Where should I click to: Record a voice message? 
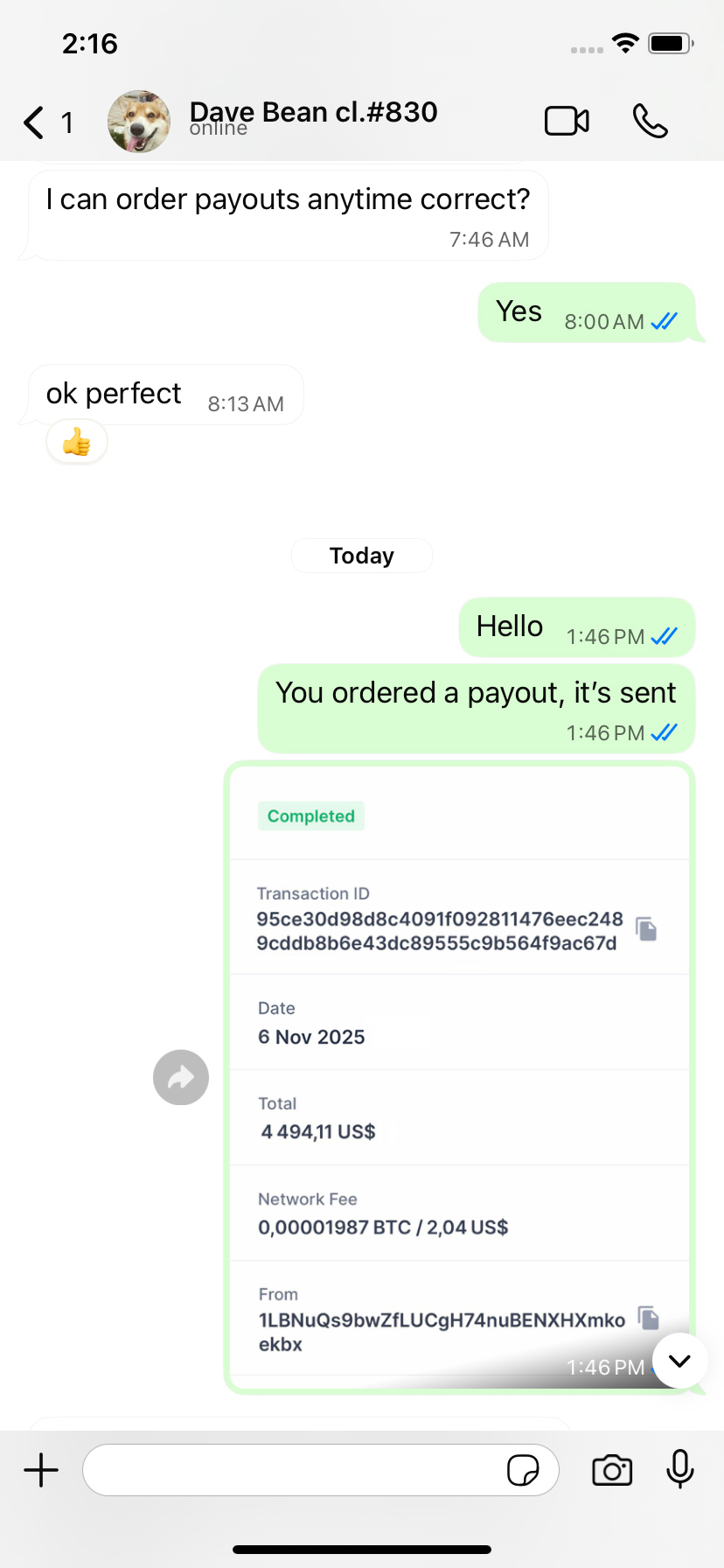pyautogui.click(x=679, y=1470)
